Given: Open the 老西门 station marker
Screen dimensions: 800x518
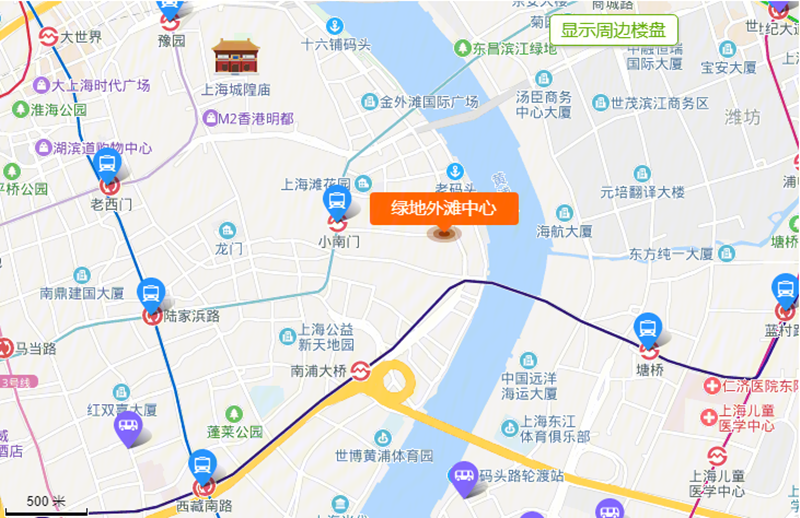Looking at the screenshot, I should (109, 167).
